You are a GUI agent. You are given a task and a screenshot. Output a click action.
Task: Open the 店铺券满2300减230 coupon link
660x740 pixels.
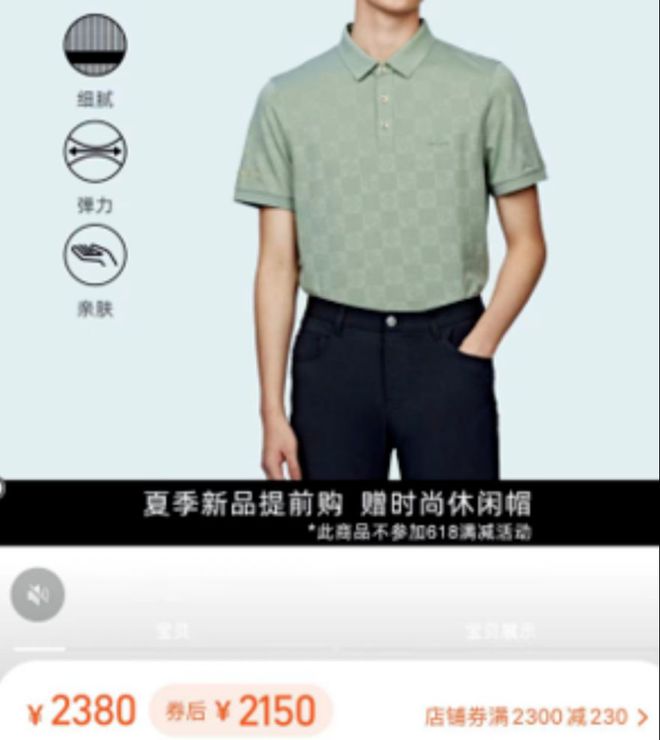[536, 716]
